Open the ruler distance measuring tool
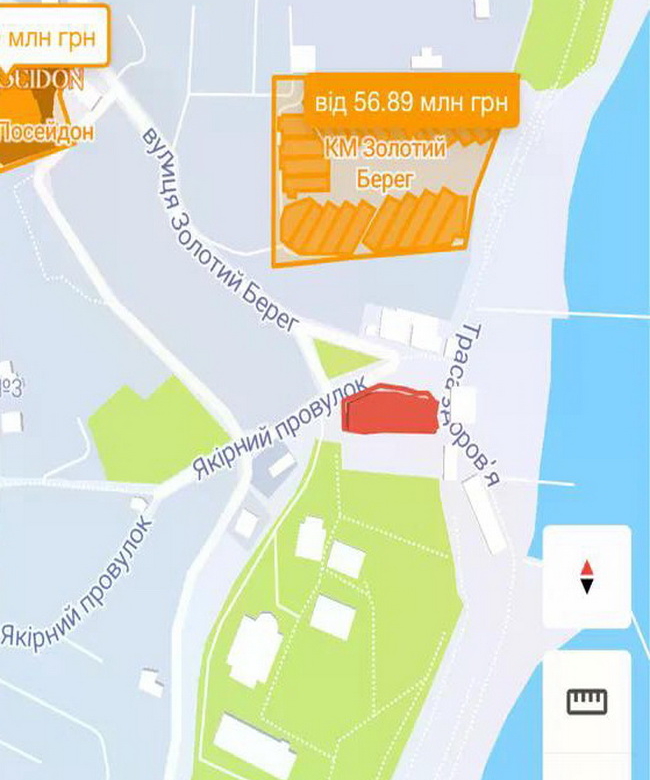This screenshot has height=780, width=650. click(587, 702)
